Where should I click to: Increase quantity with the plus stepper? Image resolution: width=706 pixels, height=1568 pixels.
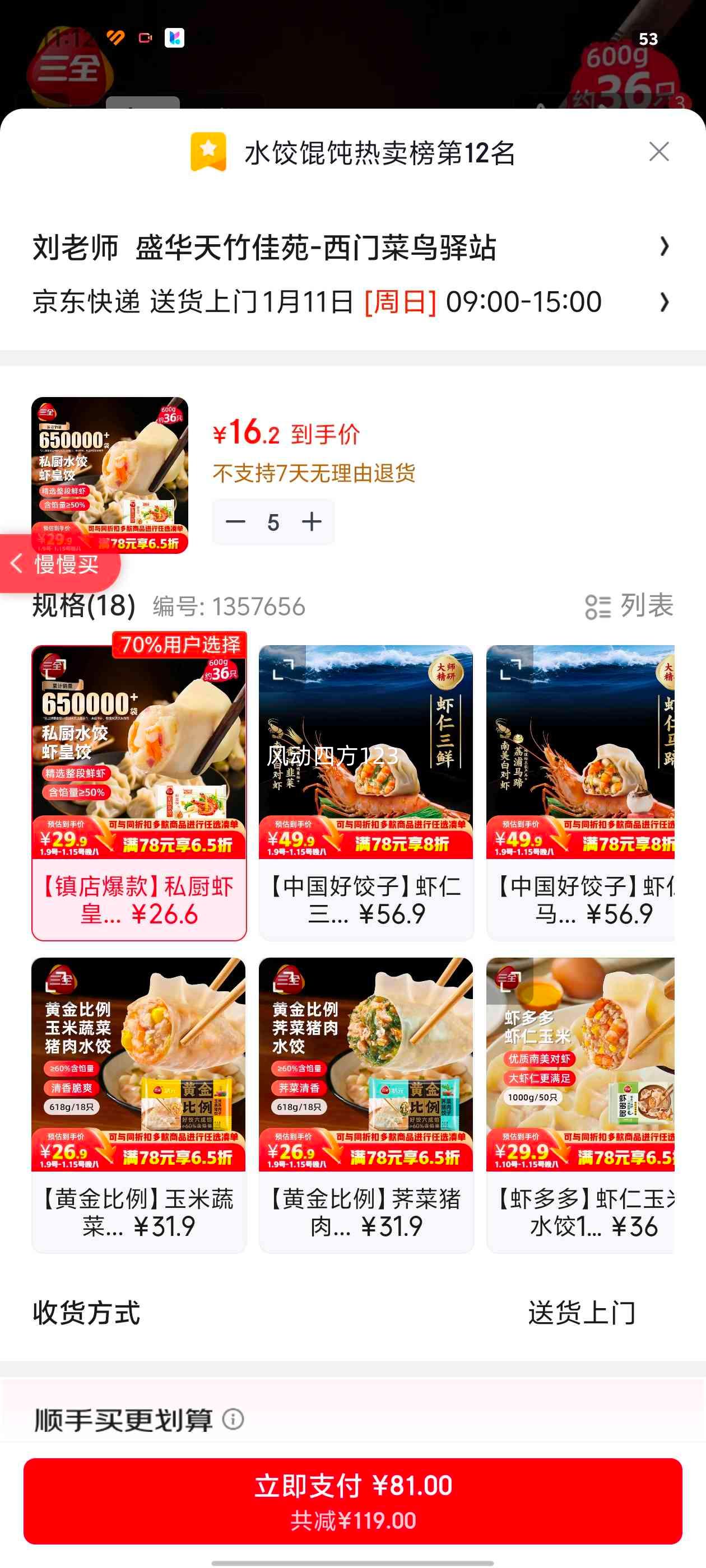[x=312, y=521]
